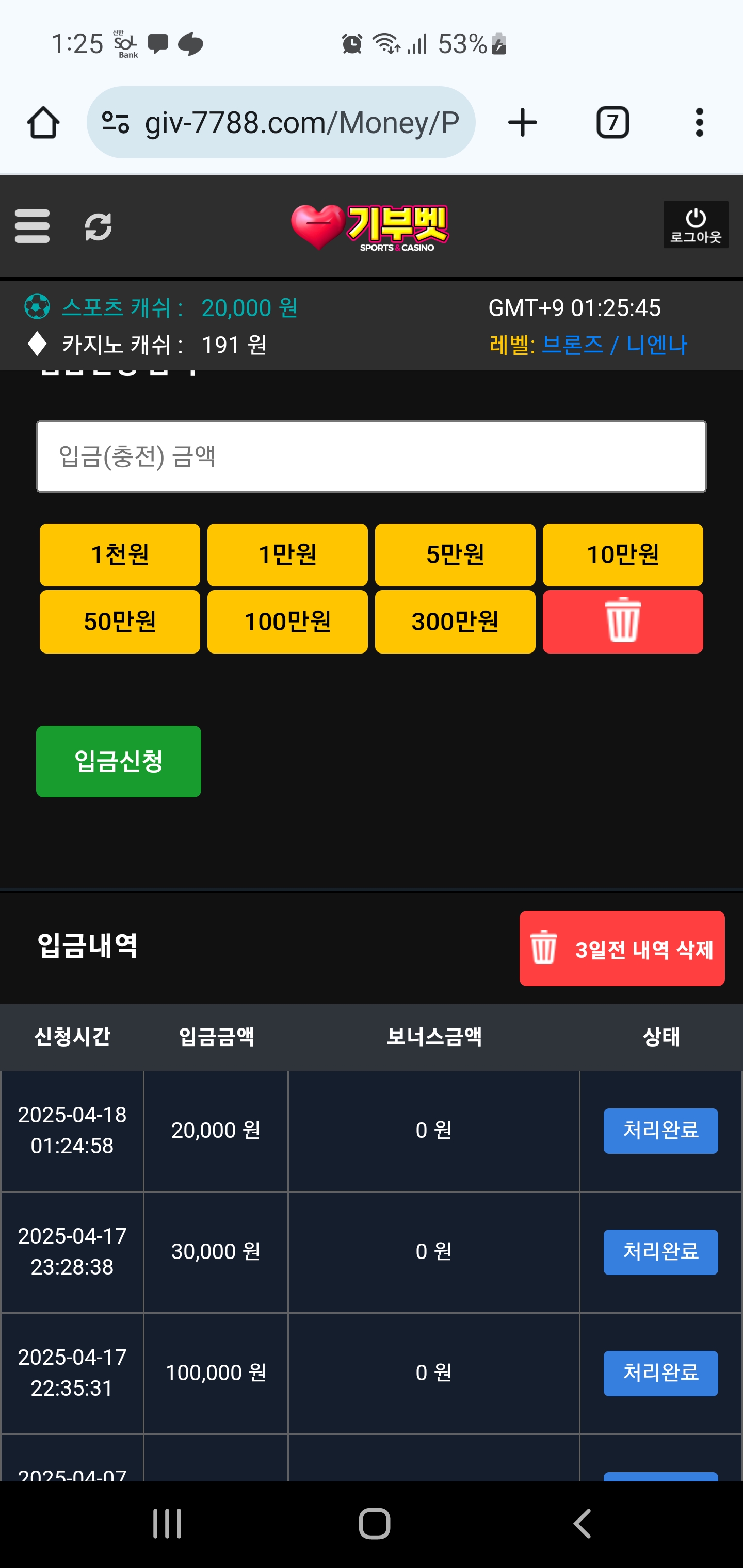The width and height of the screenshot is (743, 1568).
Task: Open the browser overflow menu
Action: 699,122
